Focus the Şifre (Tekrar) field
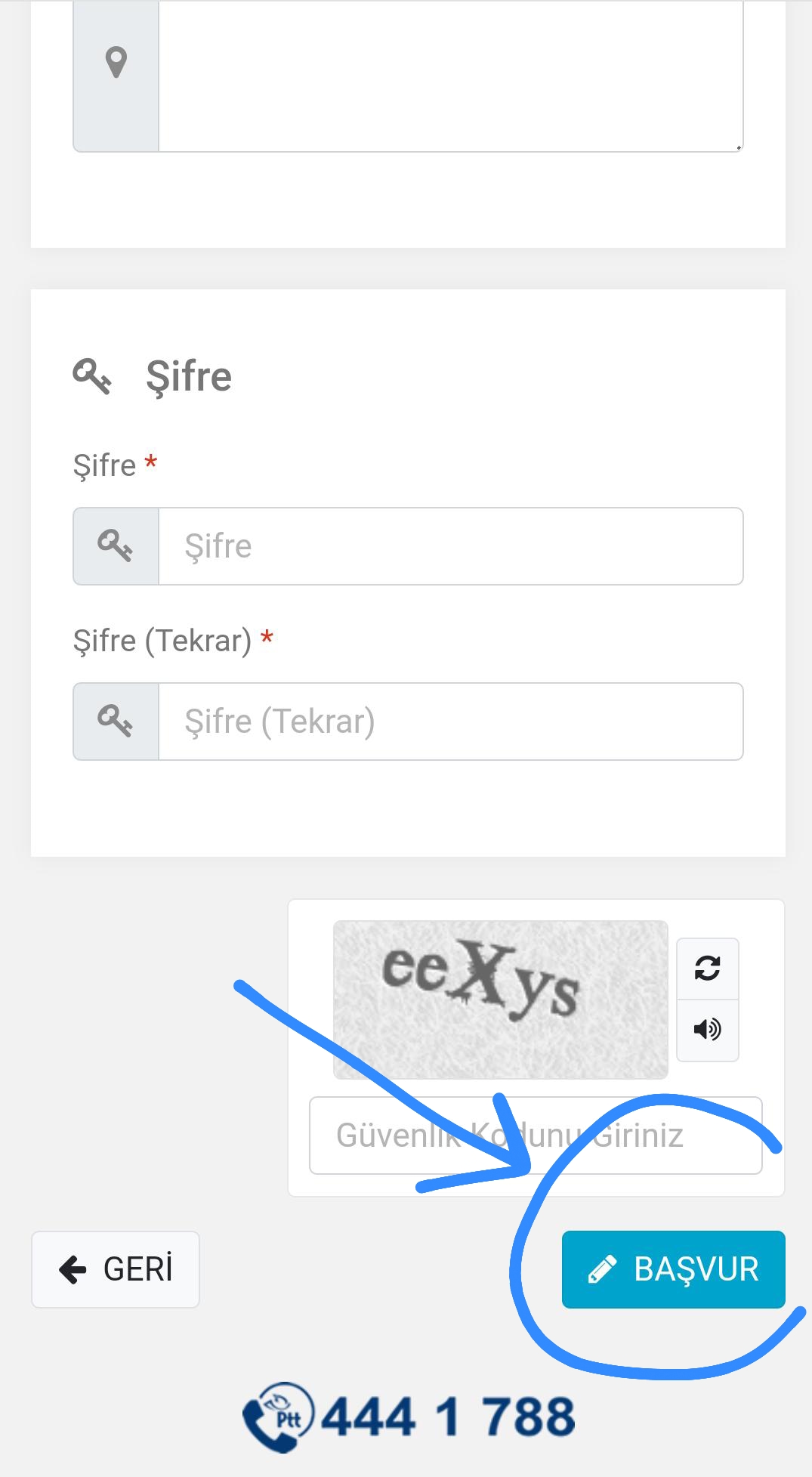The width and height of the screenshot is (812, 1477). [450, 722]
